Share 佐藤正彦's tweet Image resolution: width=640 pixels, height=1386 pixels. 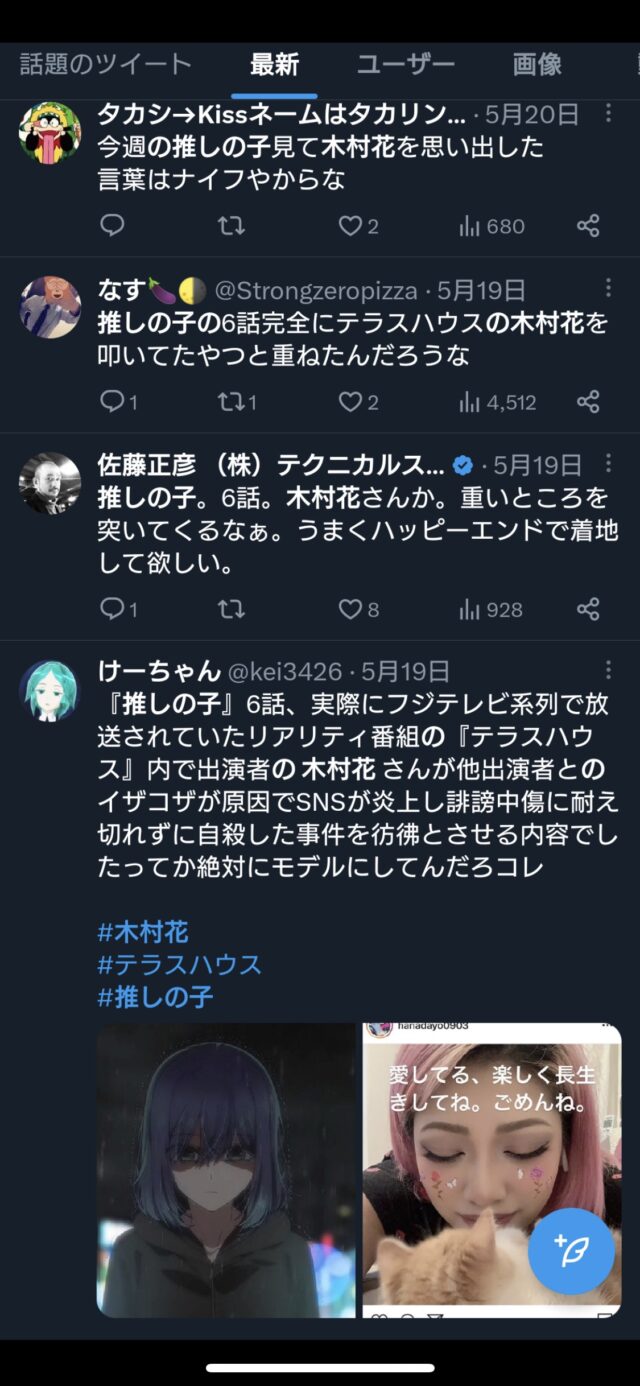589,609
